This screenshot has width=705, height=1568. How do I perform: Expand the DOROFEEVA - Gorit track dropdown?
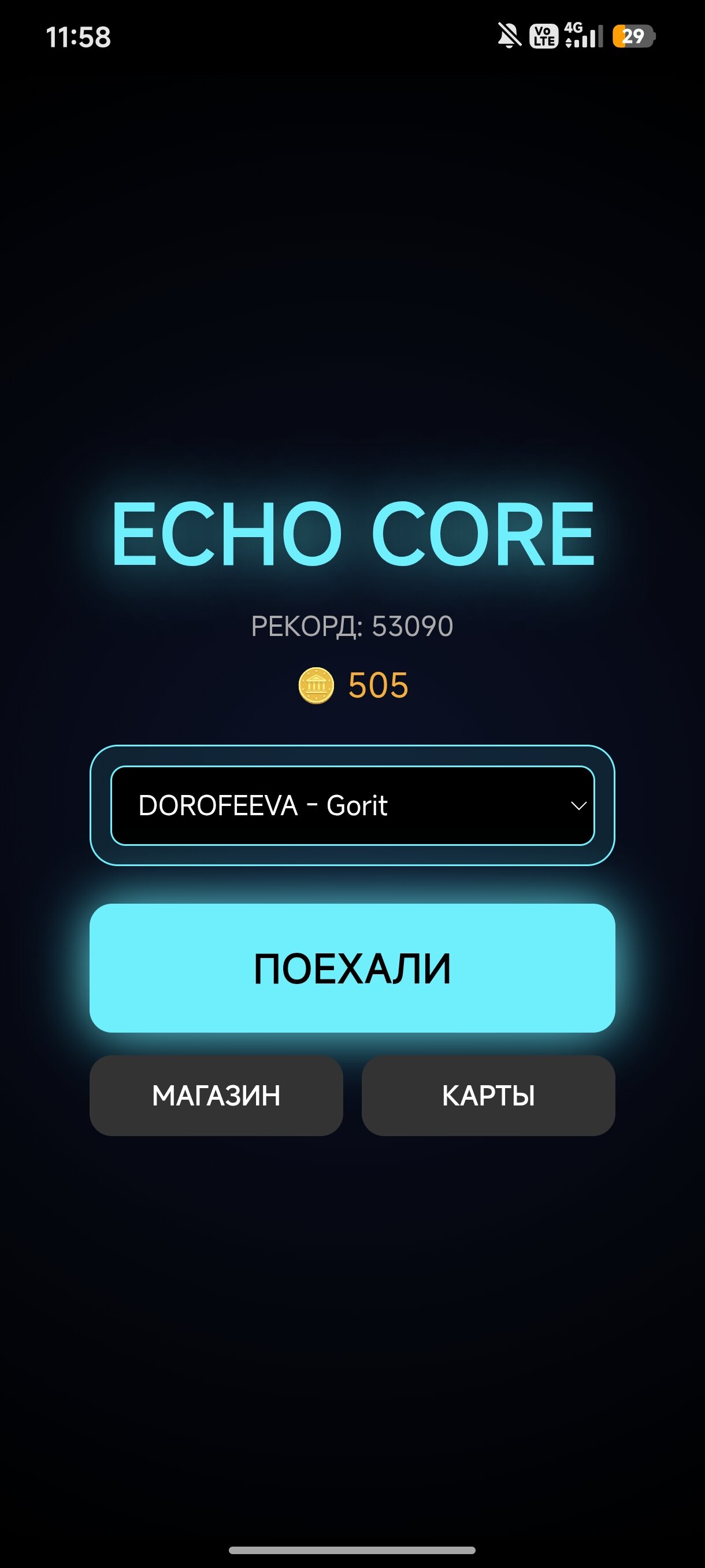[x=352, y=805]
